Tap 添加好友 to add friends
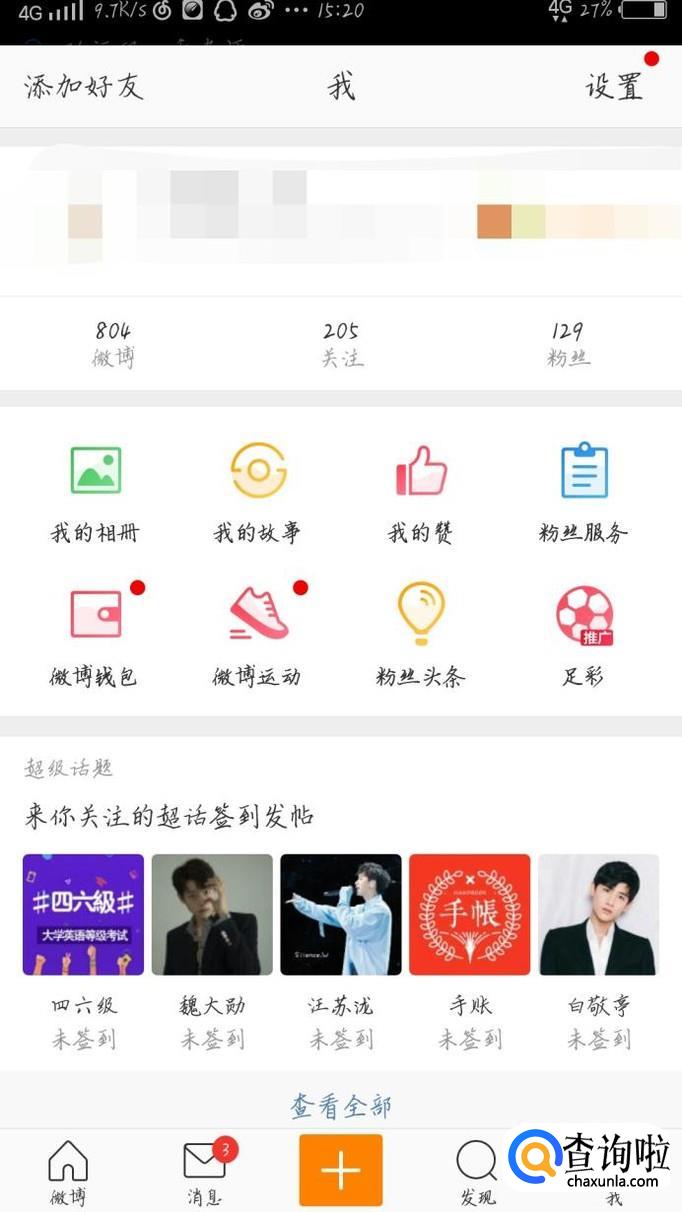 (x=84, y=86)
